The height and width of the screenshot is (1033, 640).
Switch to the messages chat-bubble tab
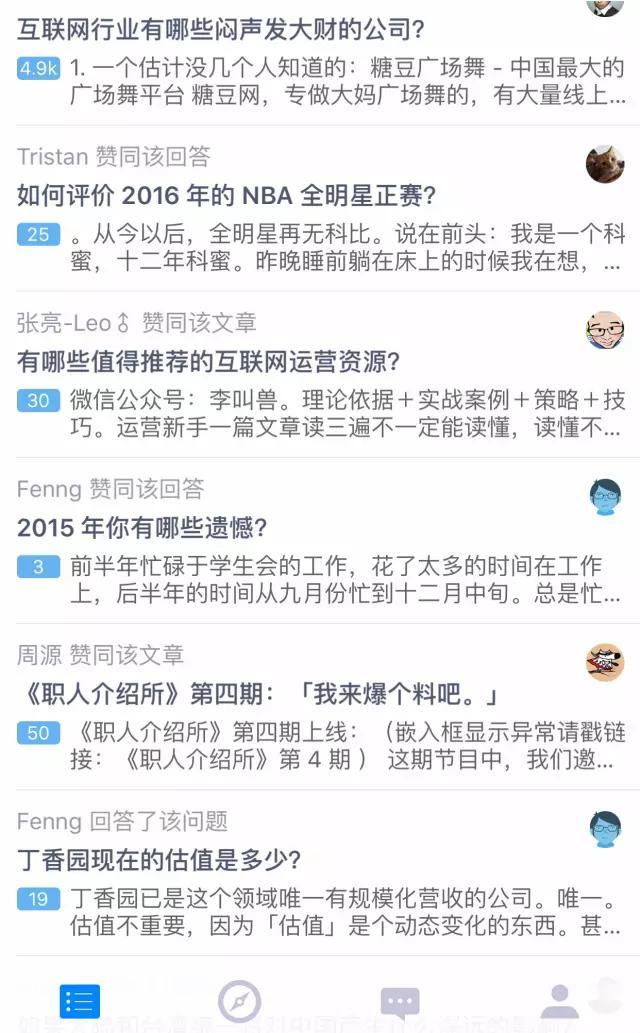click(x=400, y=1001)
